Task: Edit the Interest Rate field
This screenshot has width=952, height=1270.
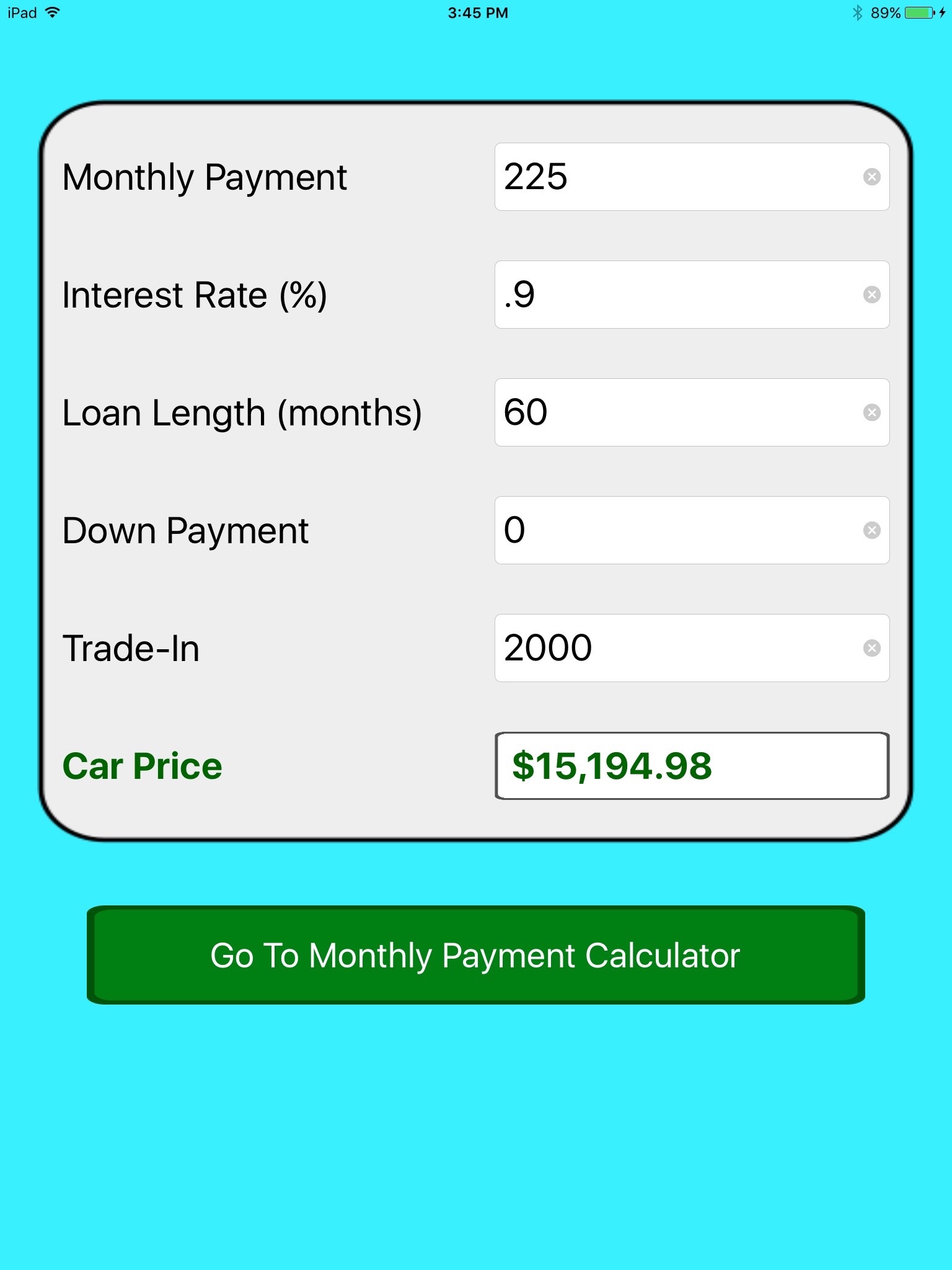Action: point(676,295)
